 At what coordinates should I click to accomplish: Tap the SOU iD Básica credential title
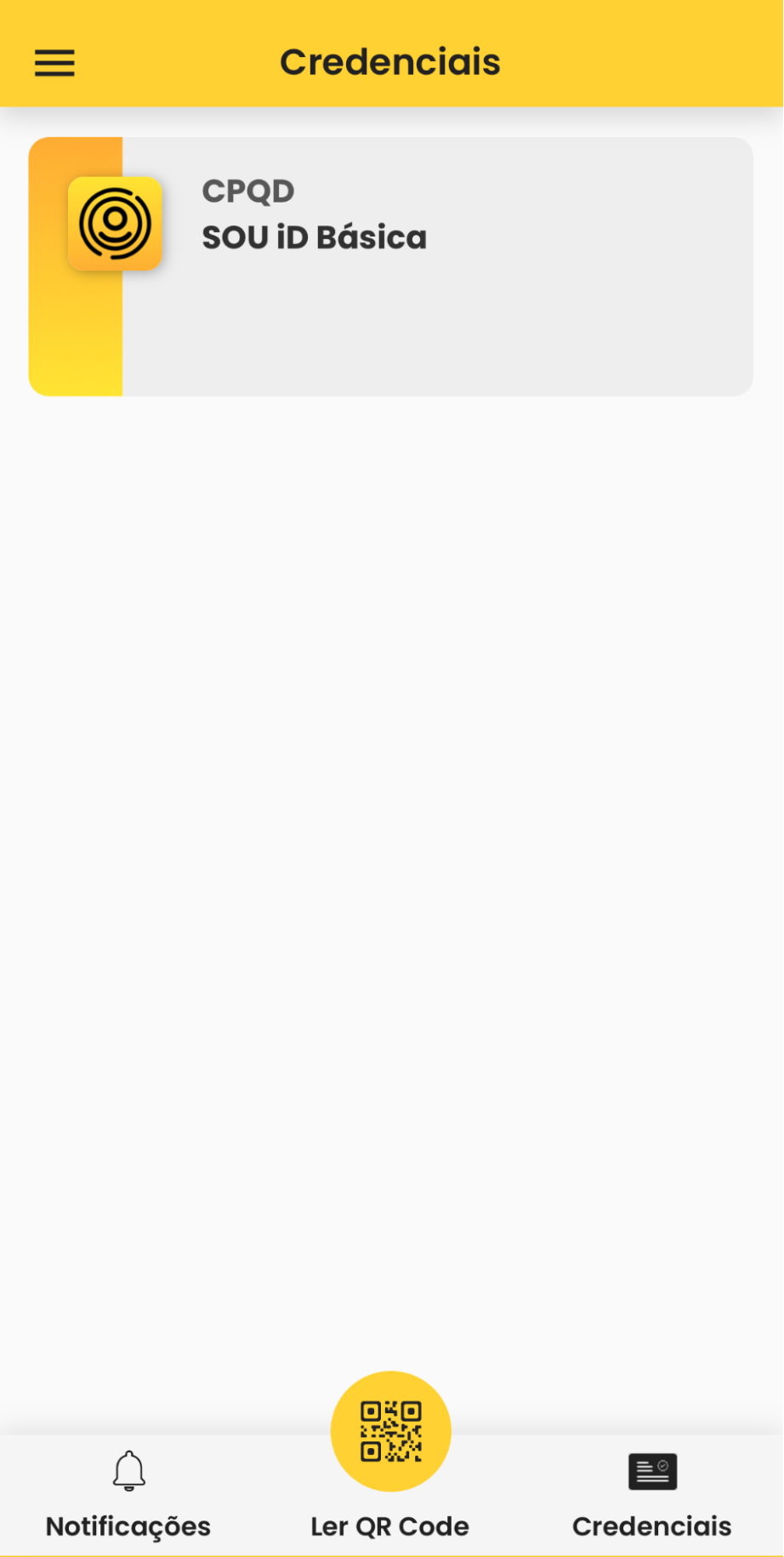coord(314,237)
